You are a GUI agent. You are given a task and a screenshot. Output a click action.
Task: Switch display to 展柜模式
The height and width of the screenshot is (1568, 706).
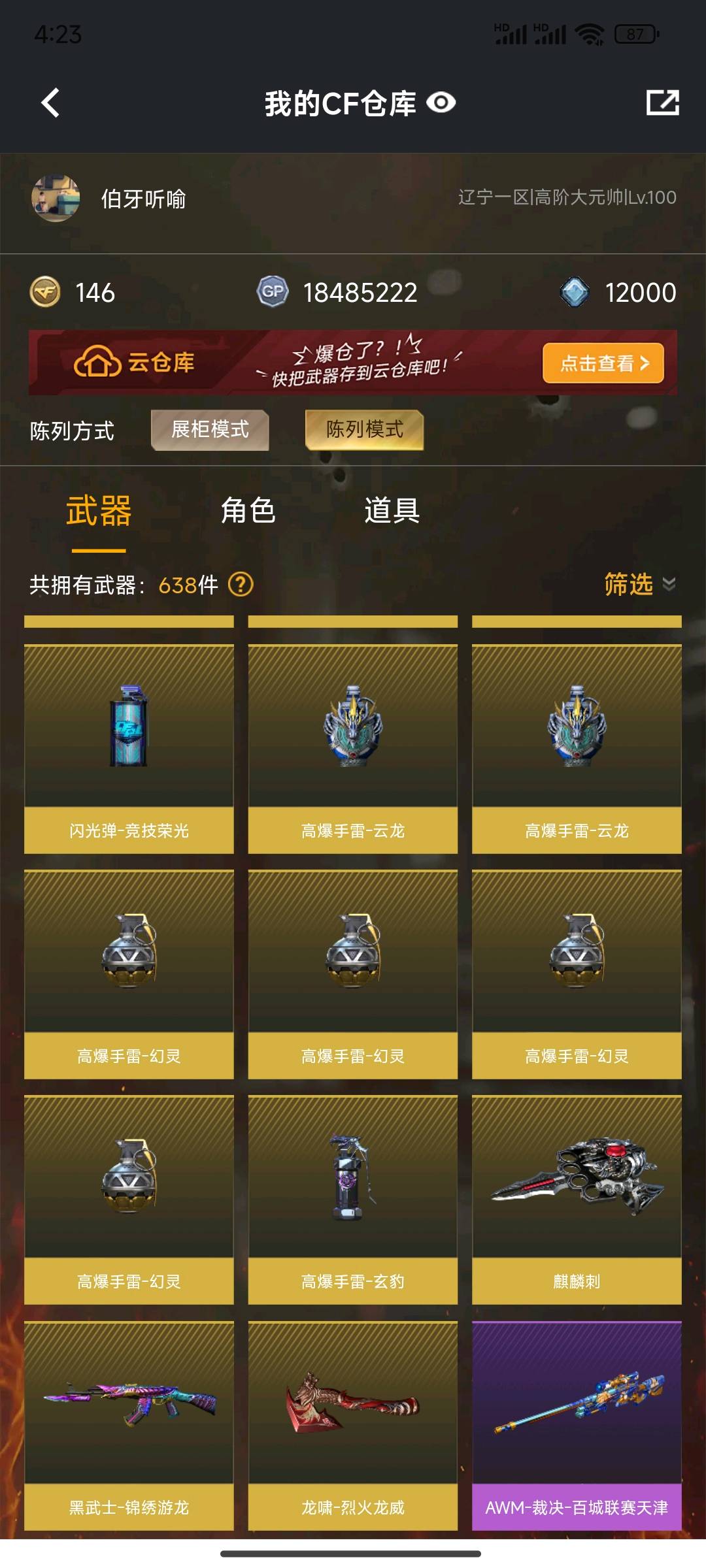pos(210,430)
